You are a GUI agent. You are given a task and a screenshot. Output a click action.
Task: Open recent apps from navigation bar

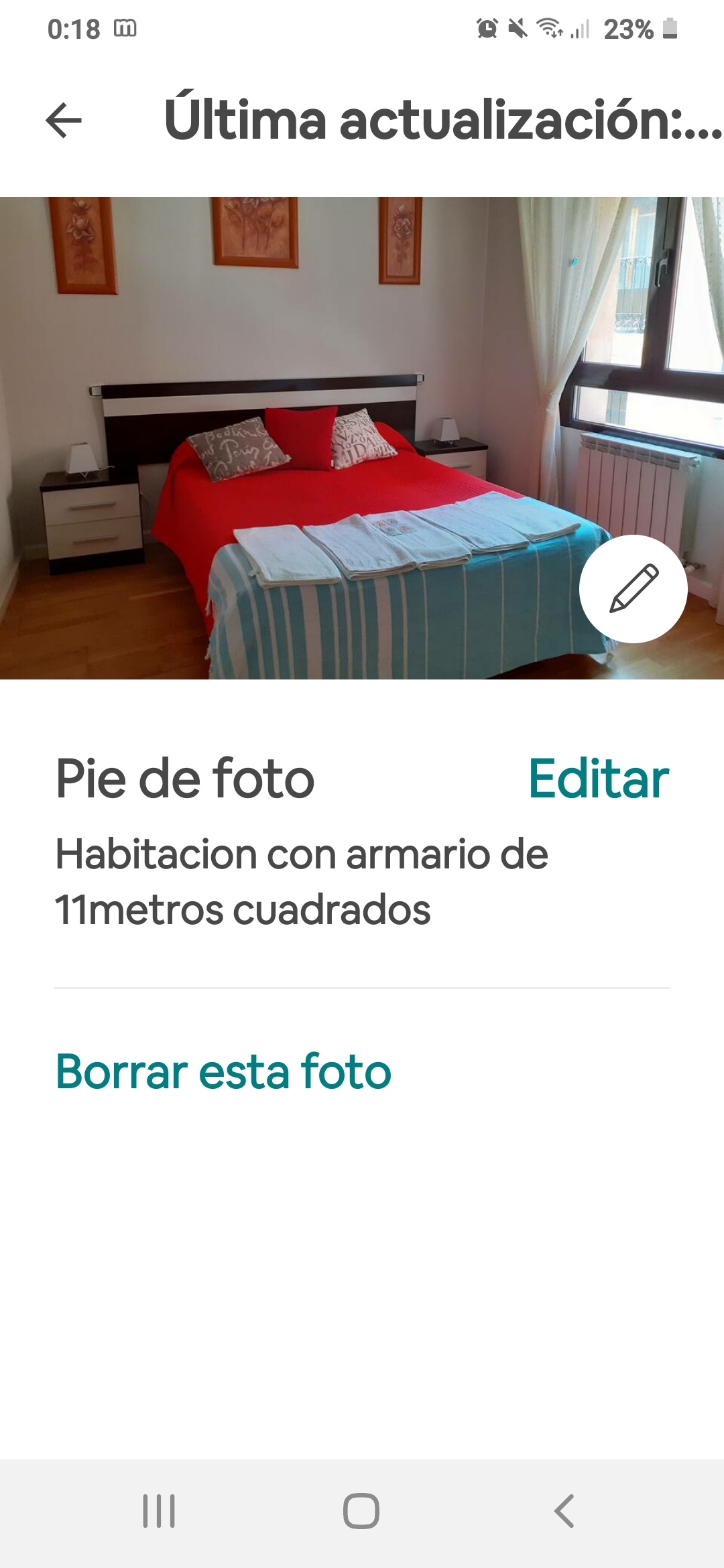(x=159, y=1511)
